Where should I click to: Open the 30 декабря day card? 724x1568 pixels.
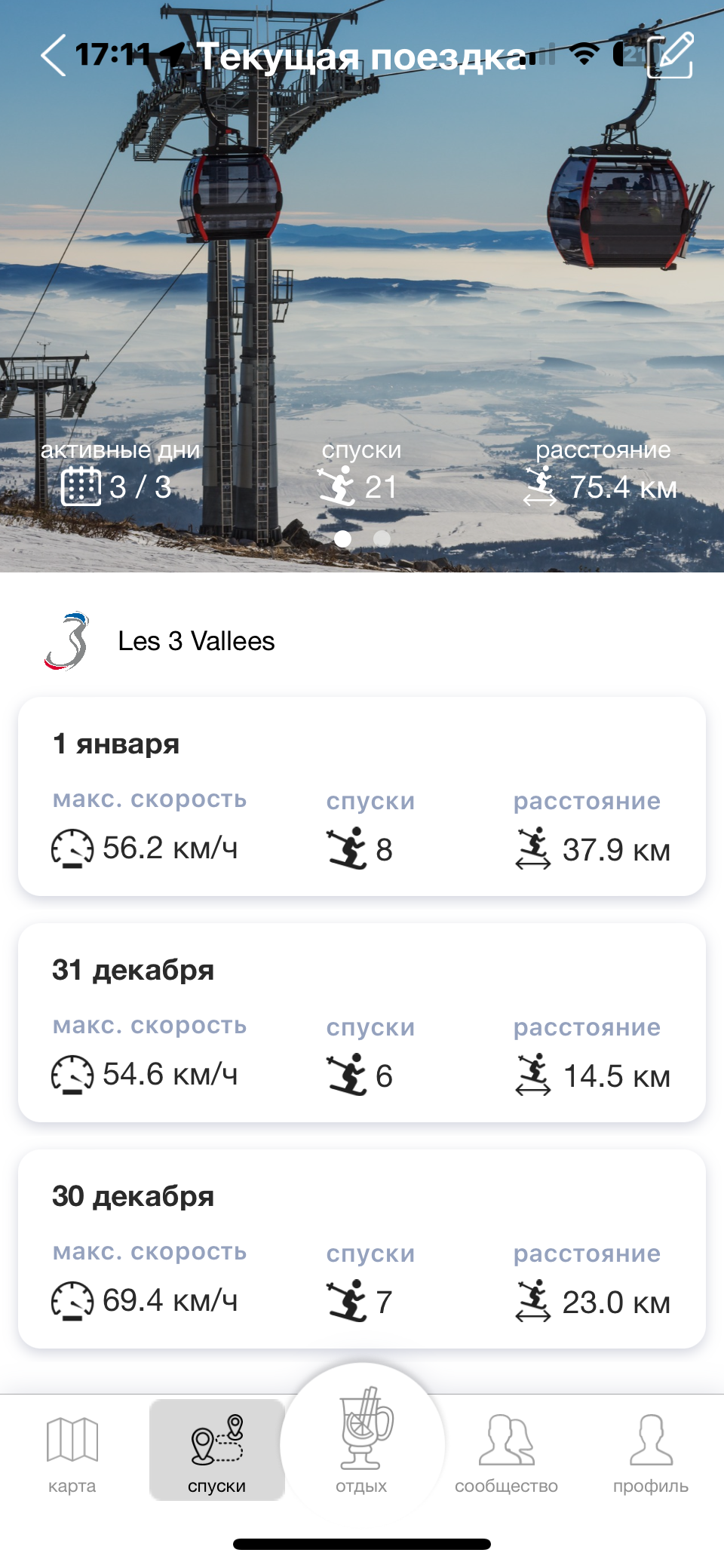pyautogui.click(x=362, y=1249)
